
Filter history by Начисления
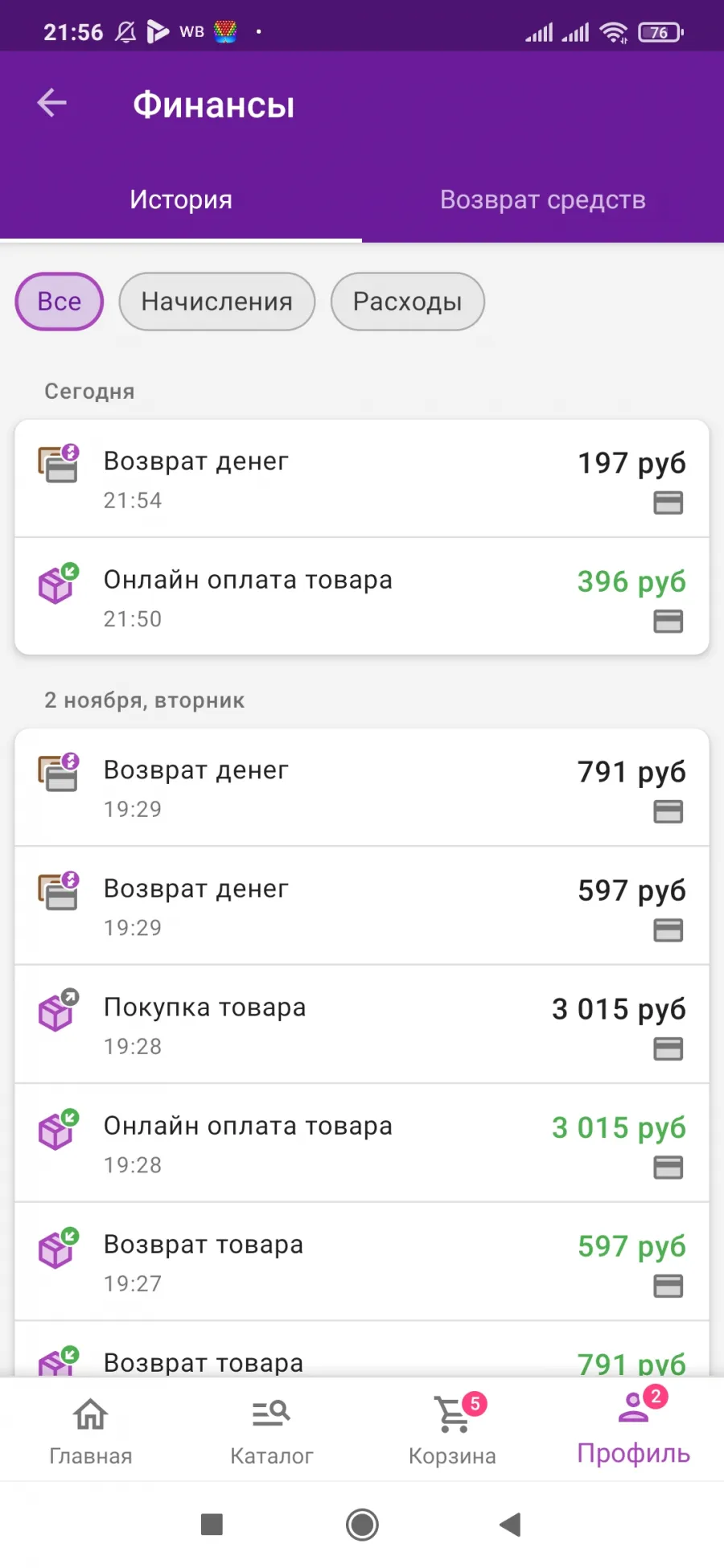(217, 302)
